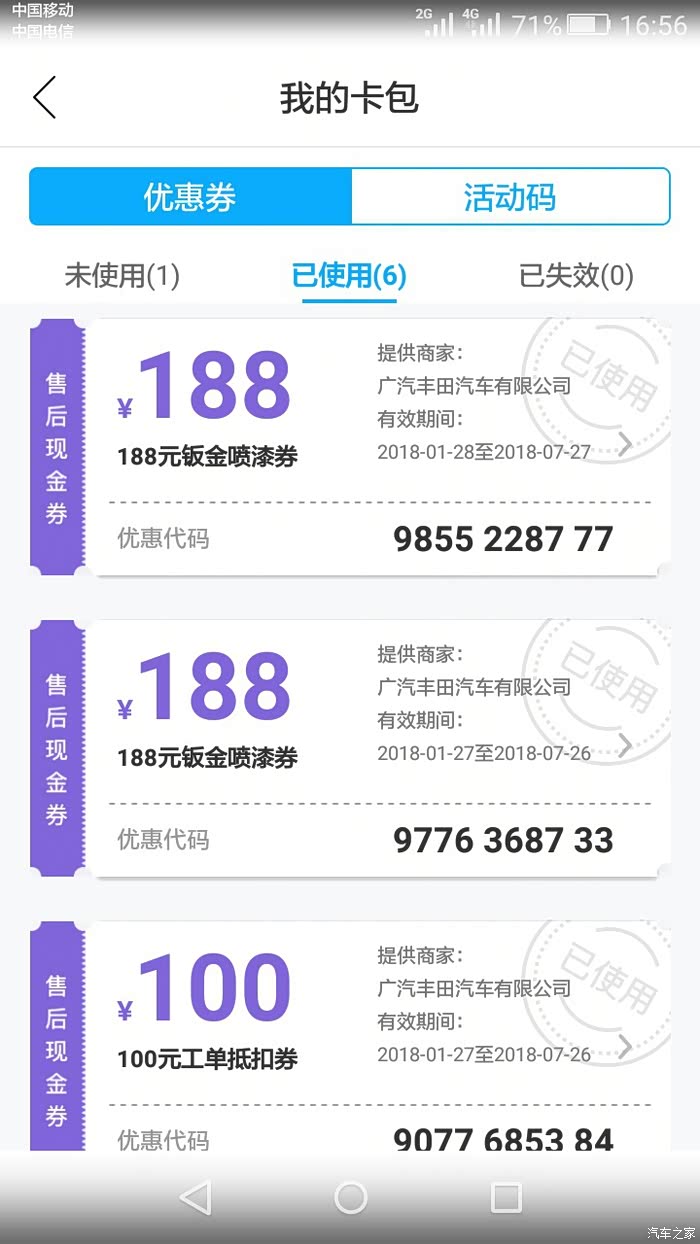Go back using the top-left arrow

click(44, 97)
